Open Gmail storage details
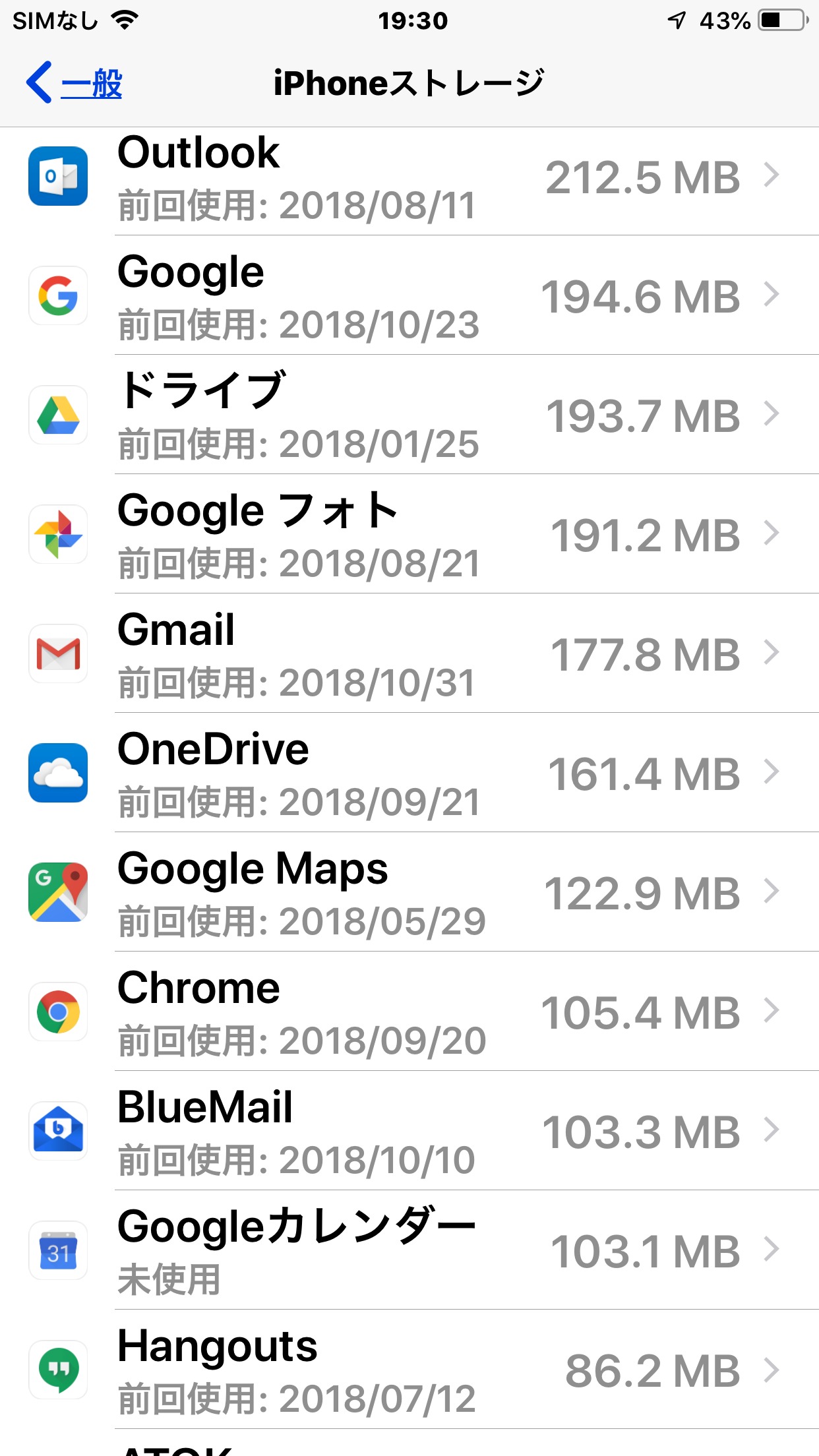The image size is (819, 1456). pos(409,655)
